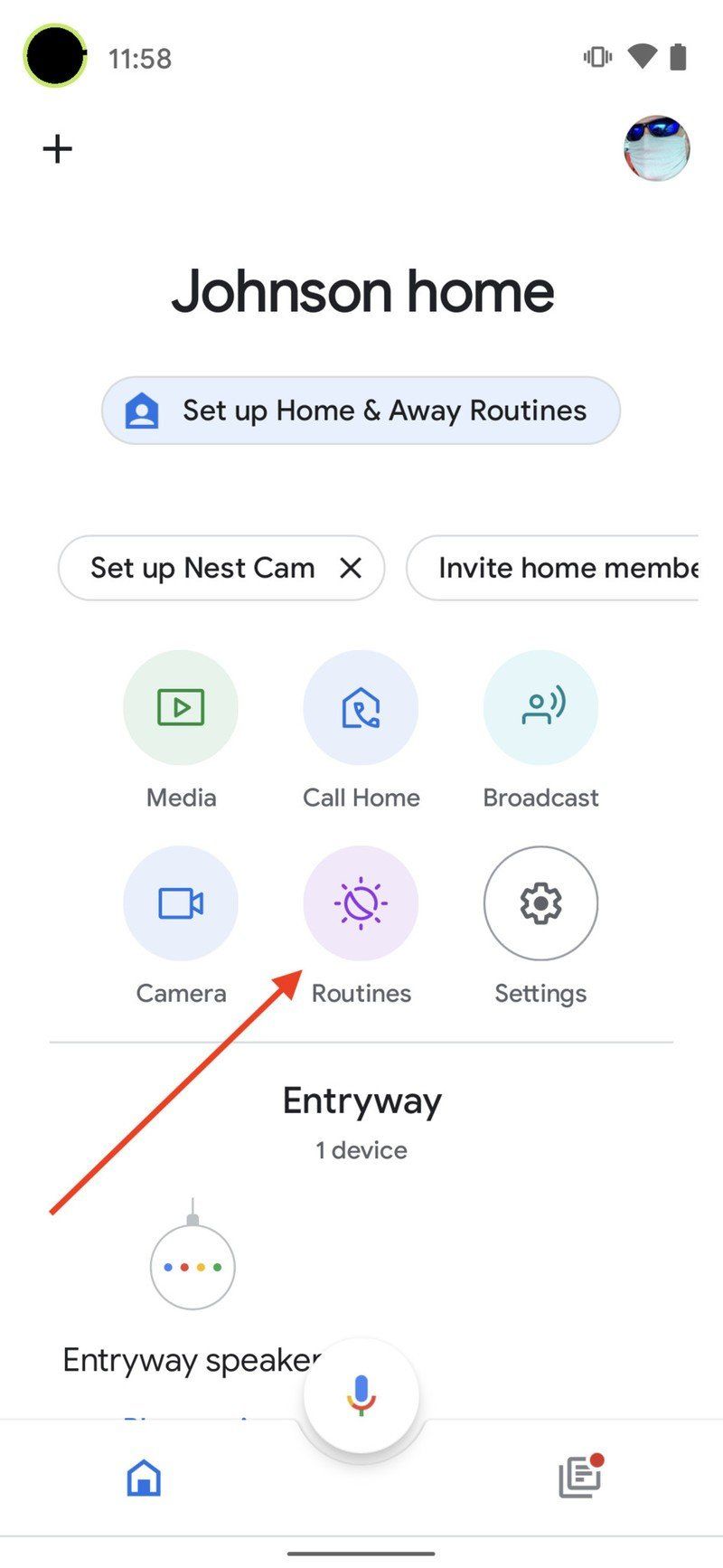Select the Call Home icon
This screenshot has width=723, height=1568.
361,708
